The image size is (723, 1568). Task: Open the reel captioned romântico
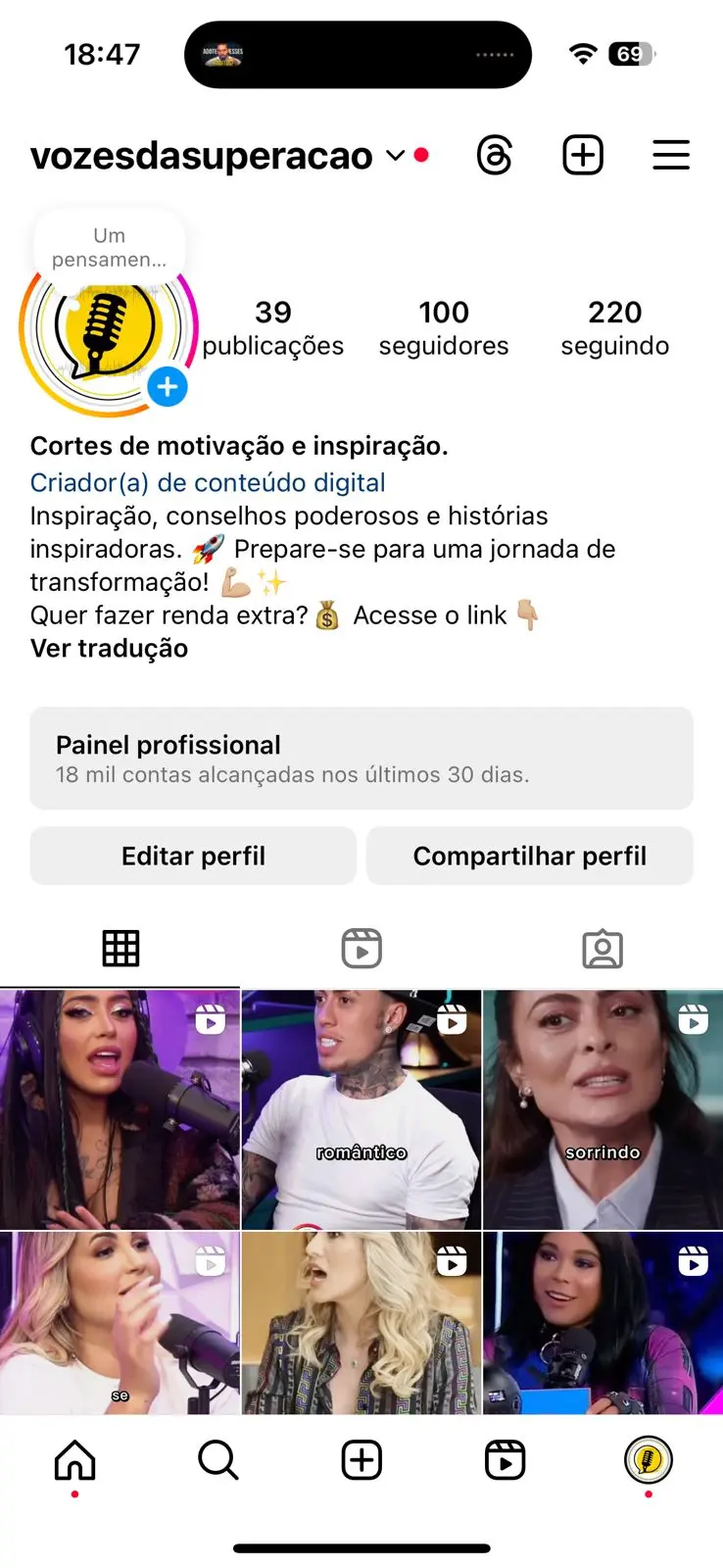[x=361, y=1109]
